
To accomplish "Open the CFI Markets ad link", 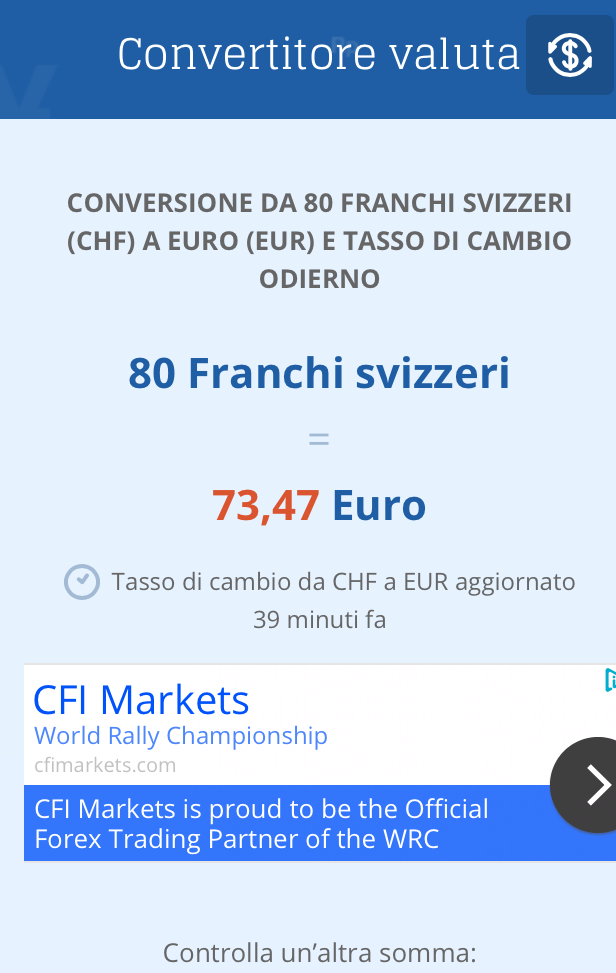I will click(x=142, y=700).
